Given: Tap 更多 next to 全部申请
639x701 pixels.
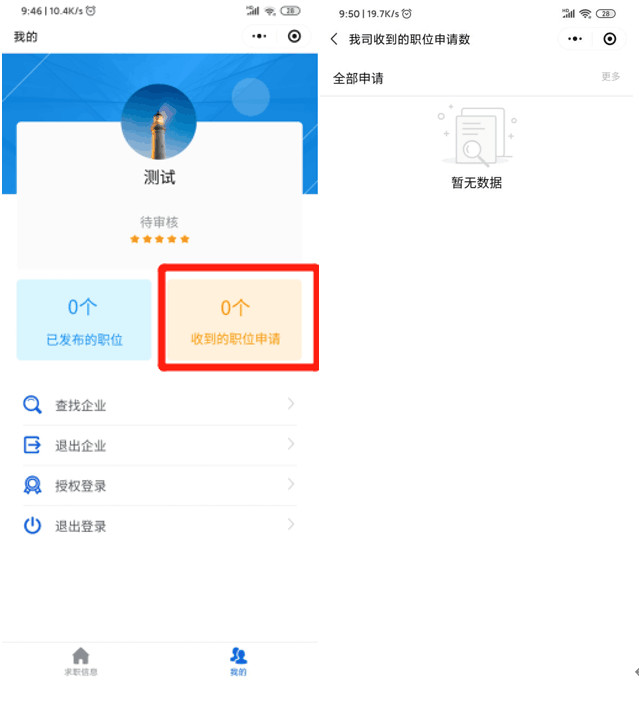Looking at the screenshot, I should pos(610,77).
